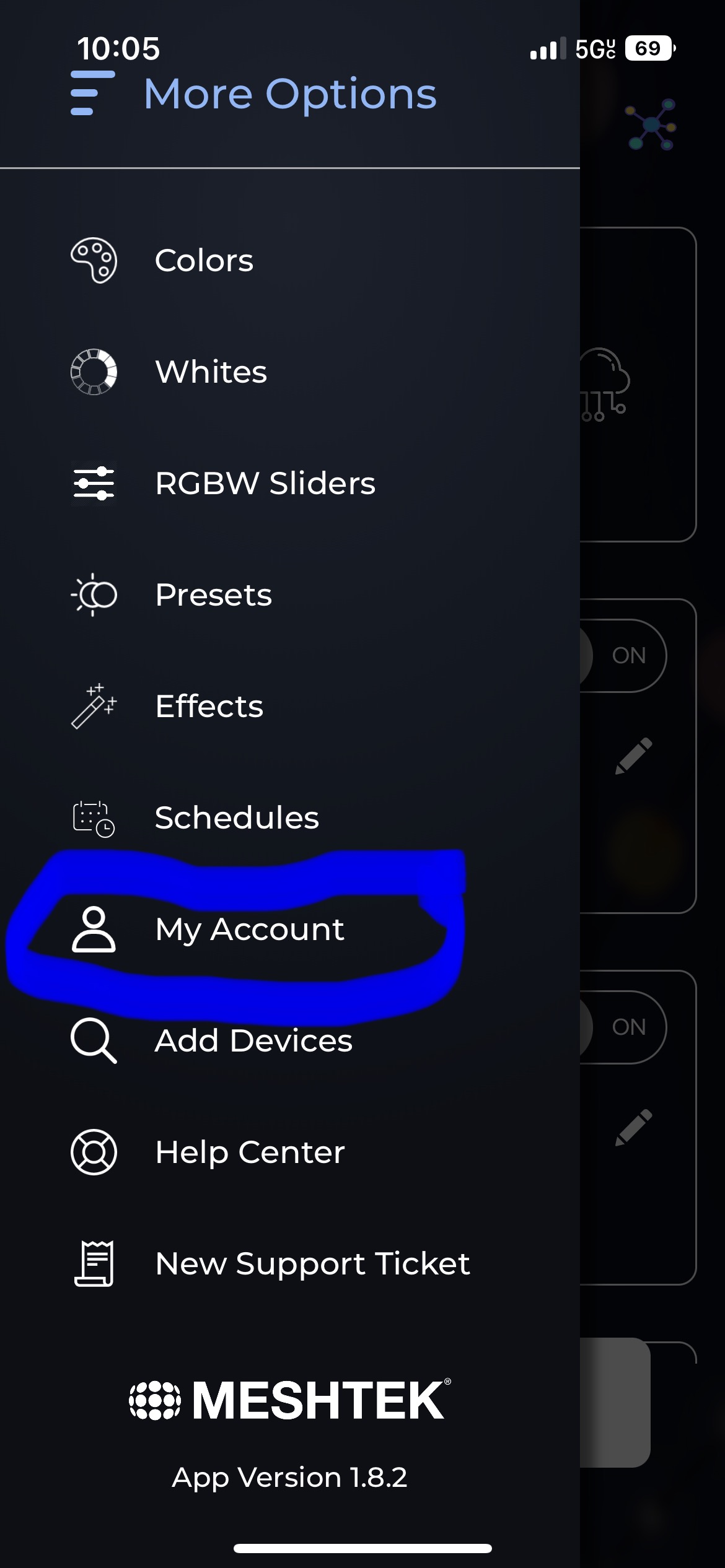Create a New Support Ticket
This screenshot has width=725, height=1568.
coord(312,1264)
